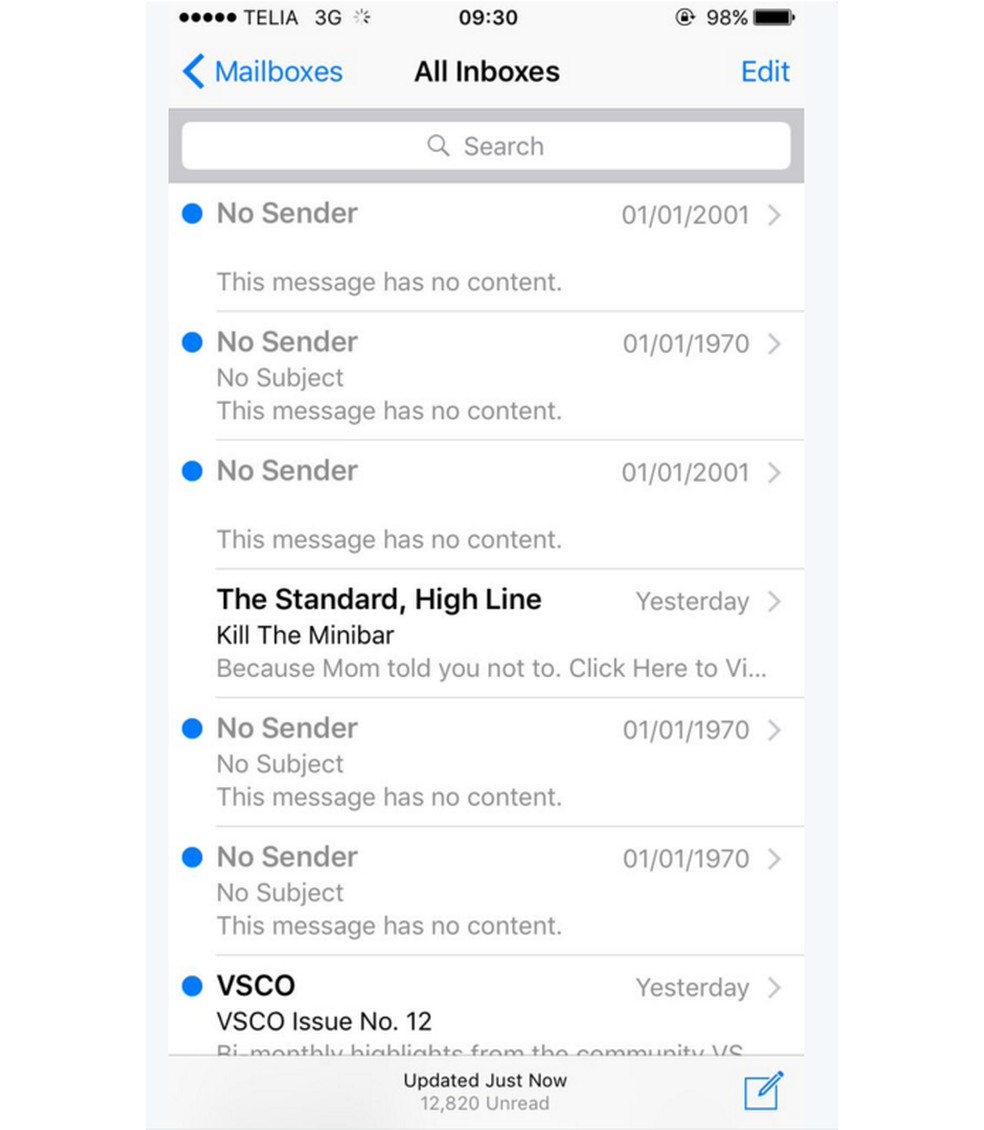Viewport: 984px width, 1130px height.
Task: Tap the Edit button
Action: (765, 71)
